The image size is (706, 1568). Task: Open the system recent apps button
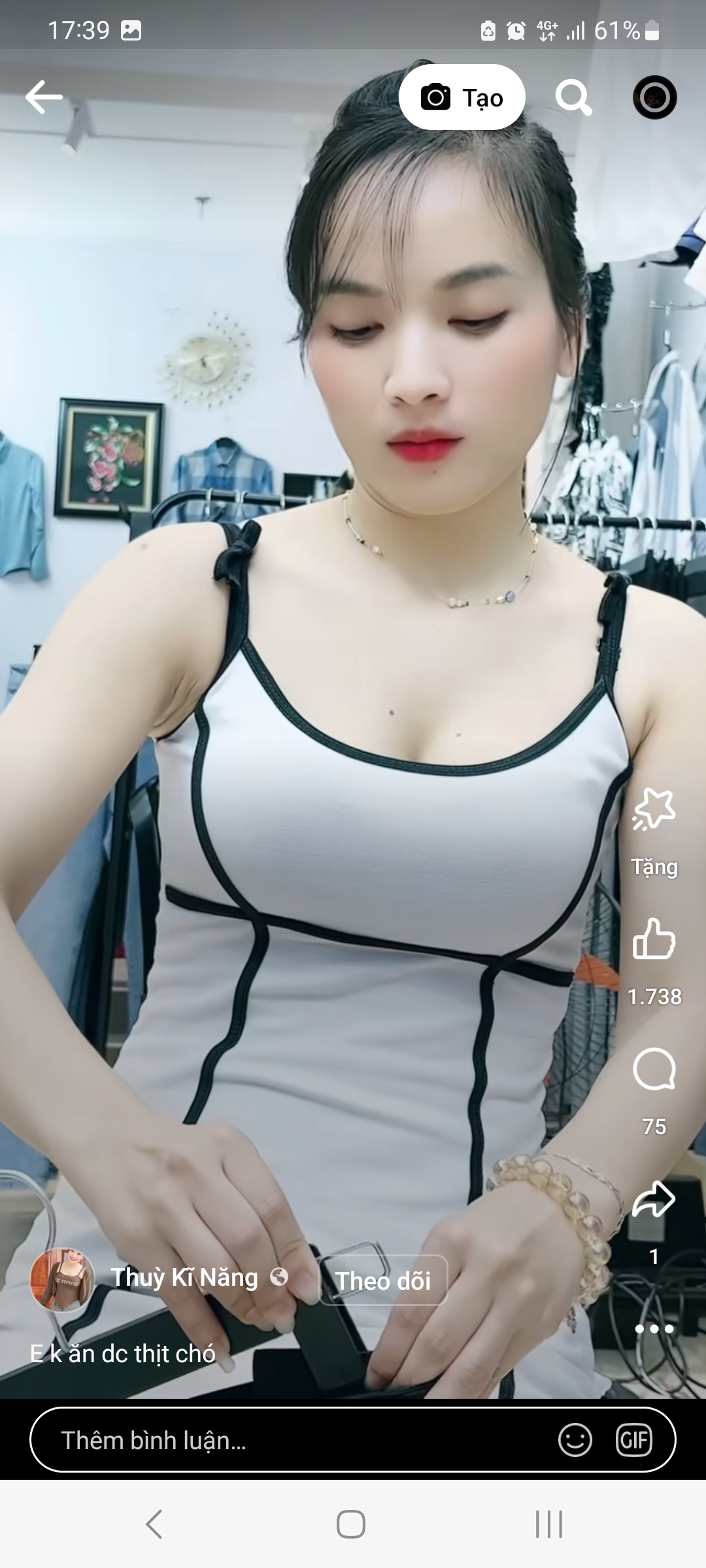549,1524
